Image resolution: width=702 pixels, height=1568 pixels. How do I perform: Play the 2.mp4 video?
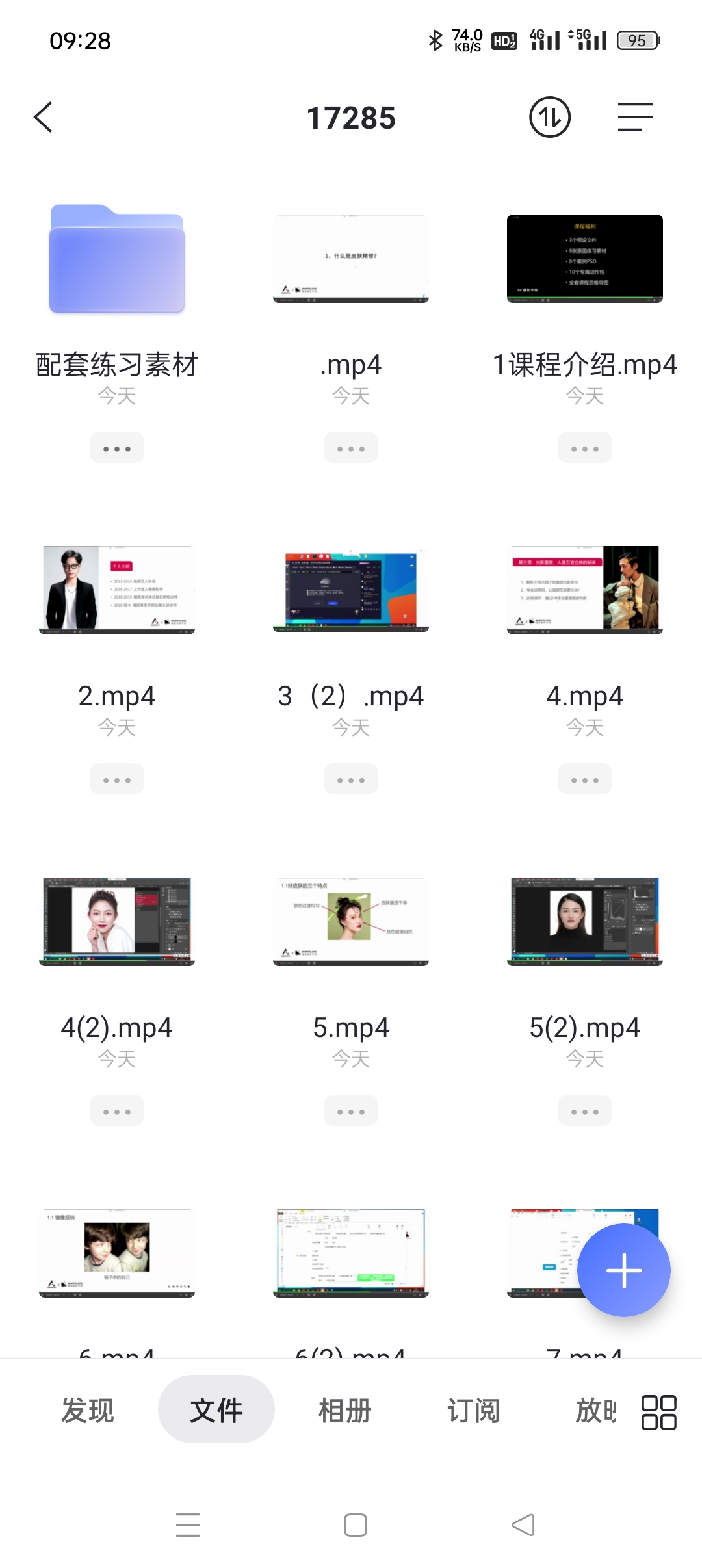(x=117, y=590)
